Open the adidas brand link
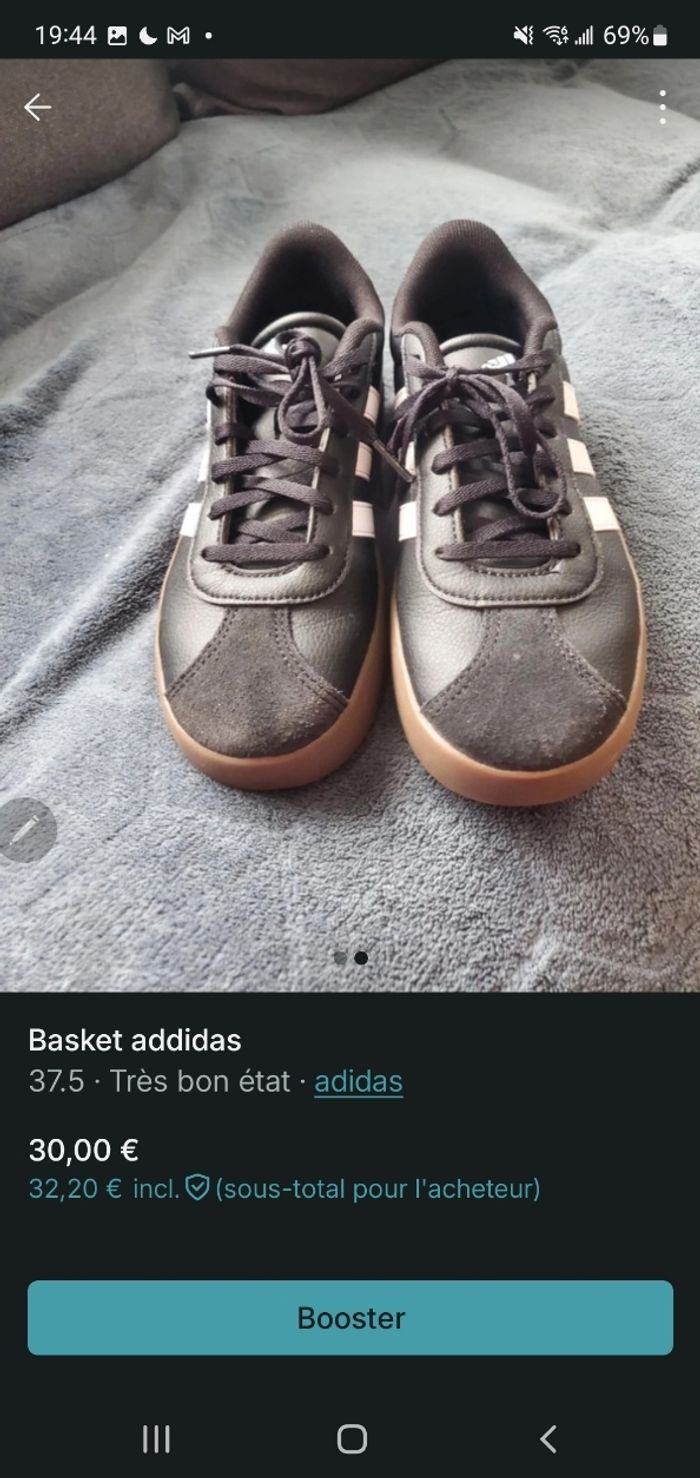The height and width of the screenshot is (1478, 700). [358, 1081]
